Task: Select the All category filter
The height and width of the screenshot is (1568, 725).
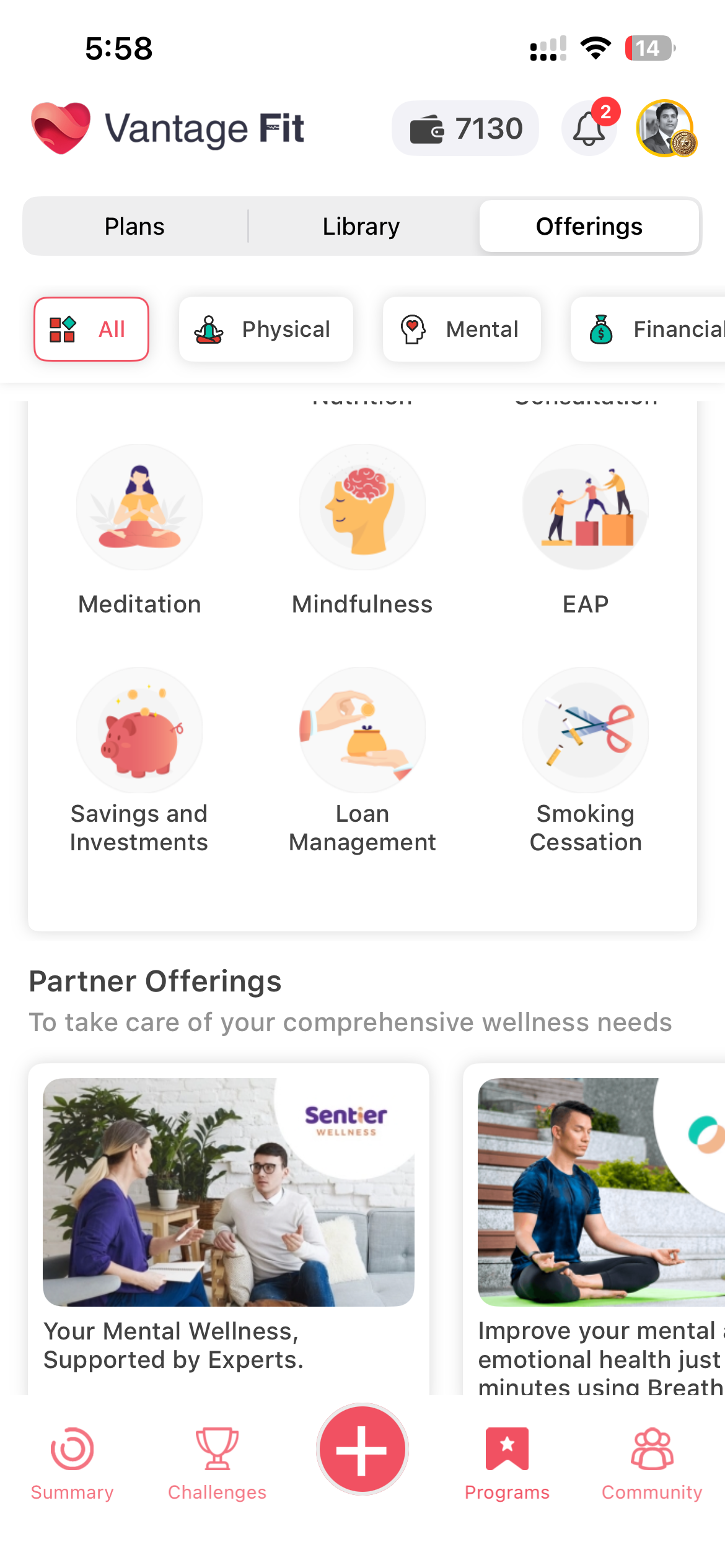Action: [91, 329]
